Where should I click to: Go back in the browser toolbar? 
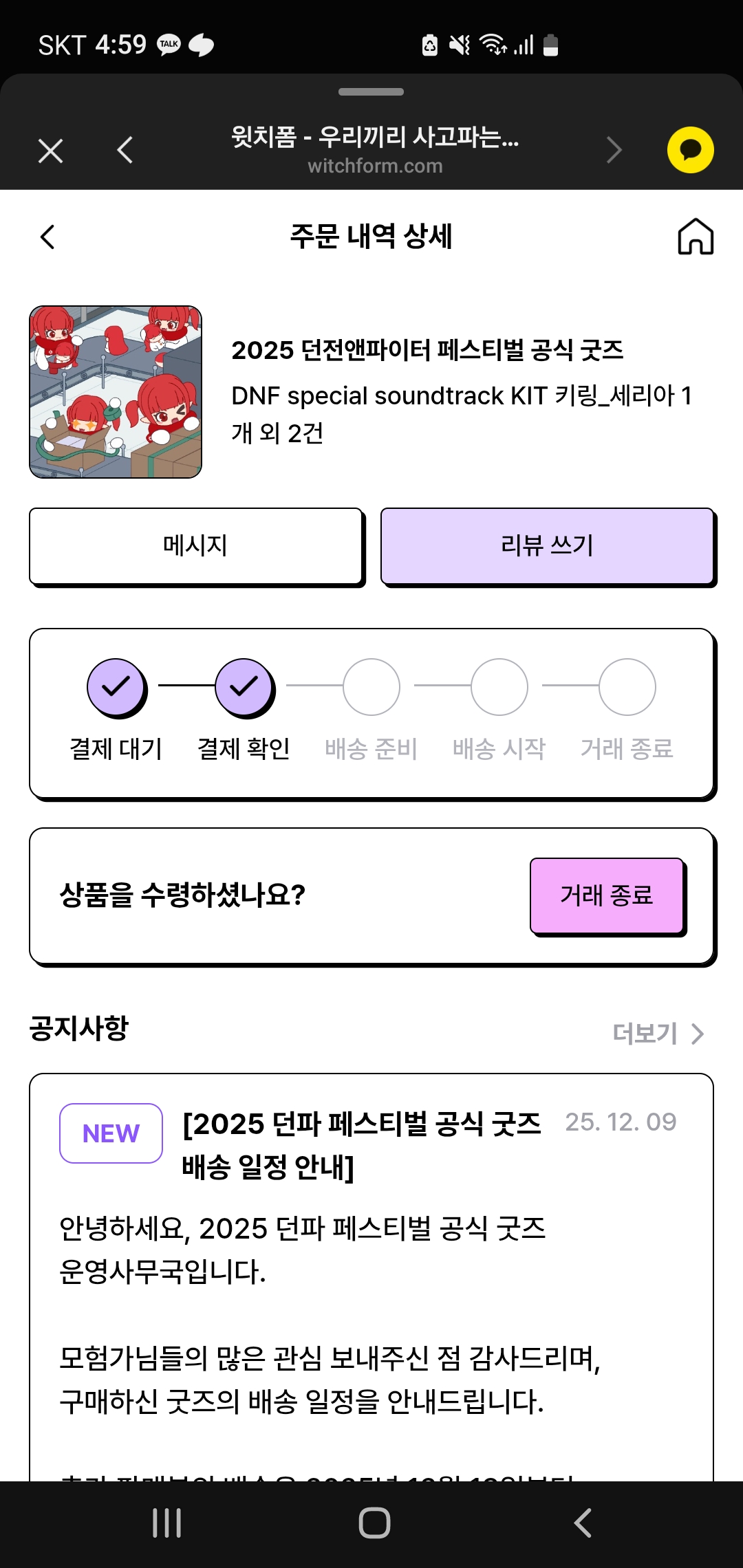(x=125, y=151)
